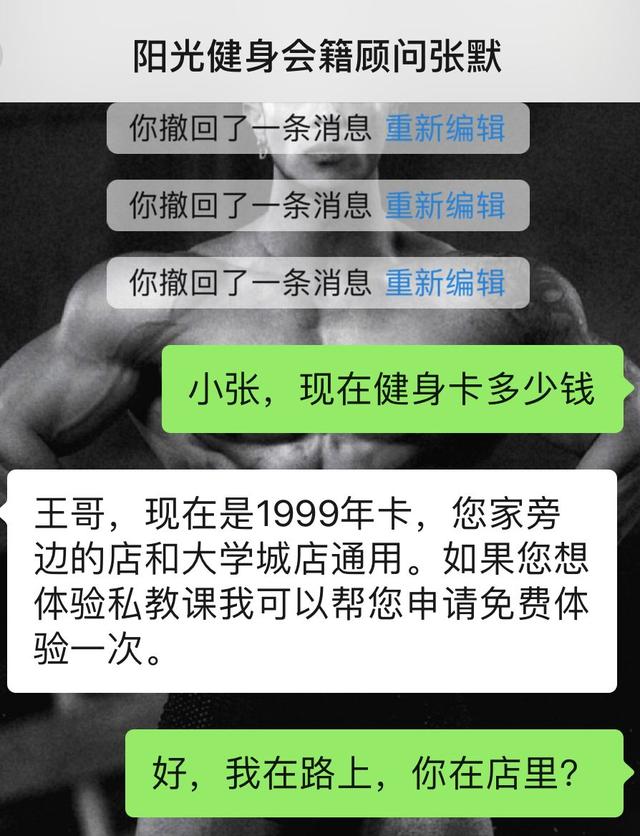Tap 重新编辑 on the first recalled message
This screenshot has height=836, width=640.
[x=445, y=128]
